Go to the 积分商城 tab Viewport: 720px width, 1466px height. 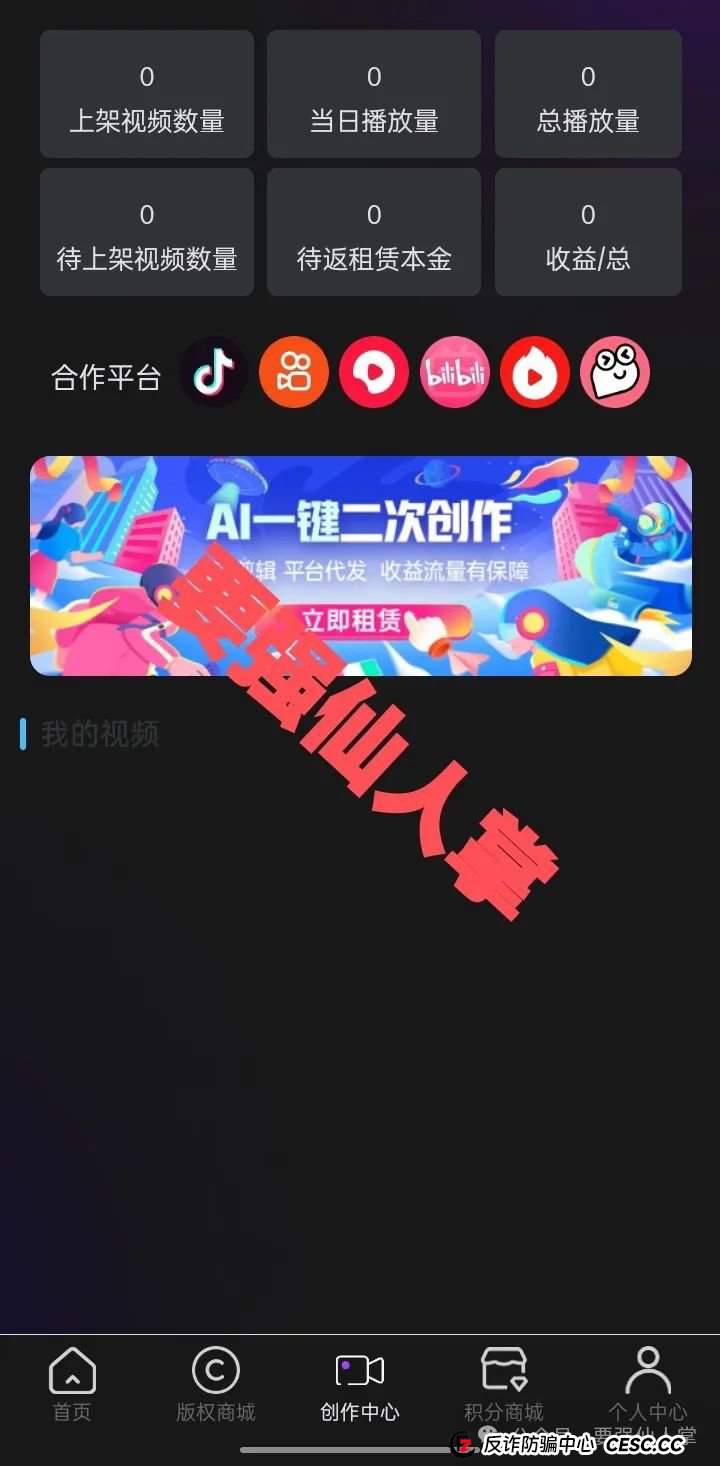(504, 1384)
